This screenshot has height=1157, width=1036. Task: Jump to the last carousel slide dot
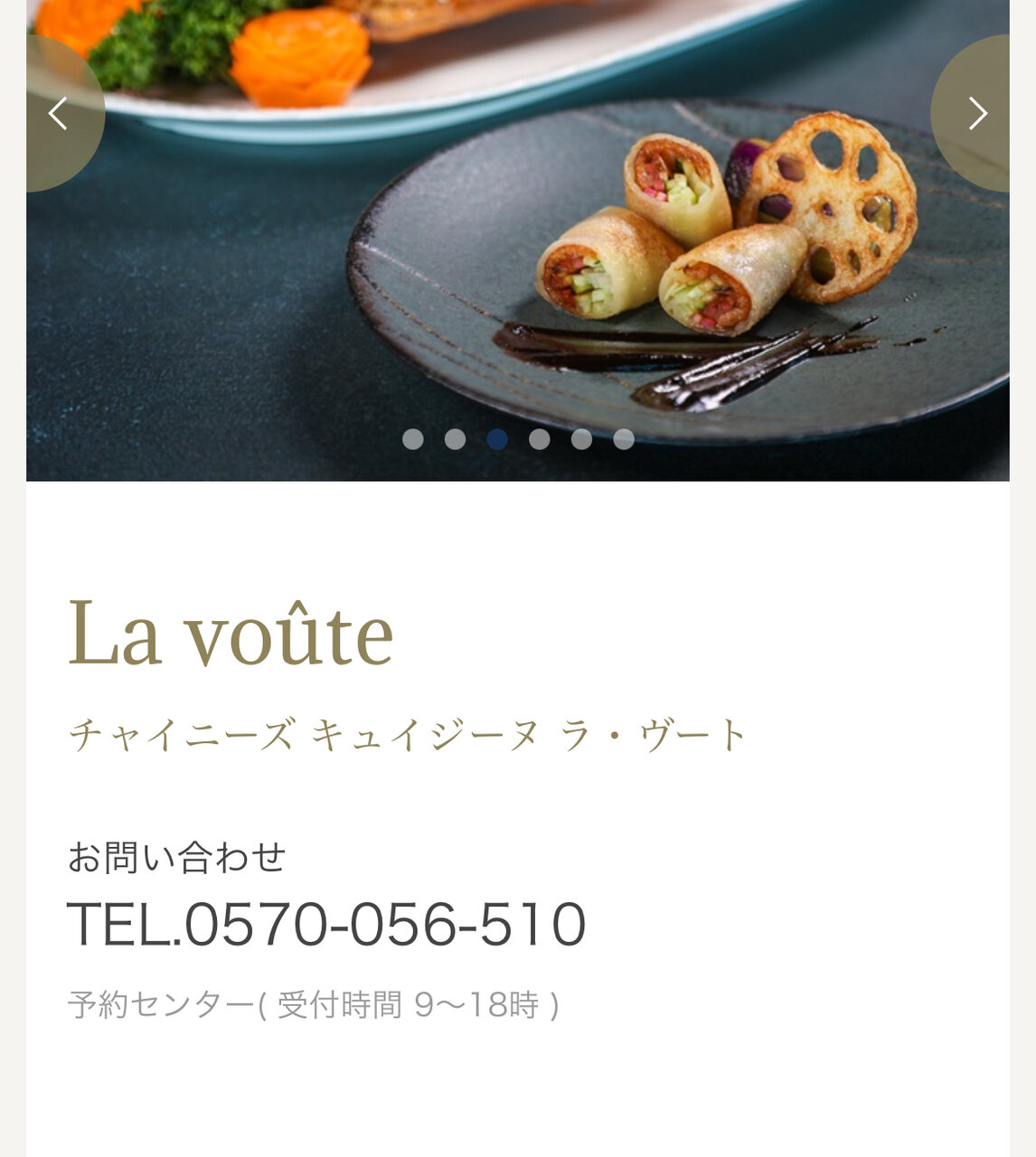click(x=624, y=439)
